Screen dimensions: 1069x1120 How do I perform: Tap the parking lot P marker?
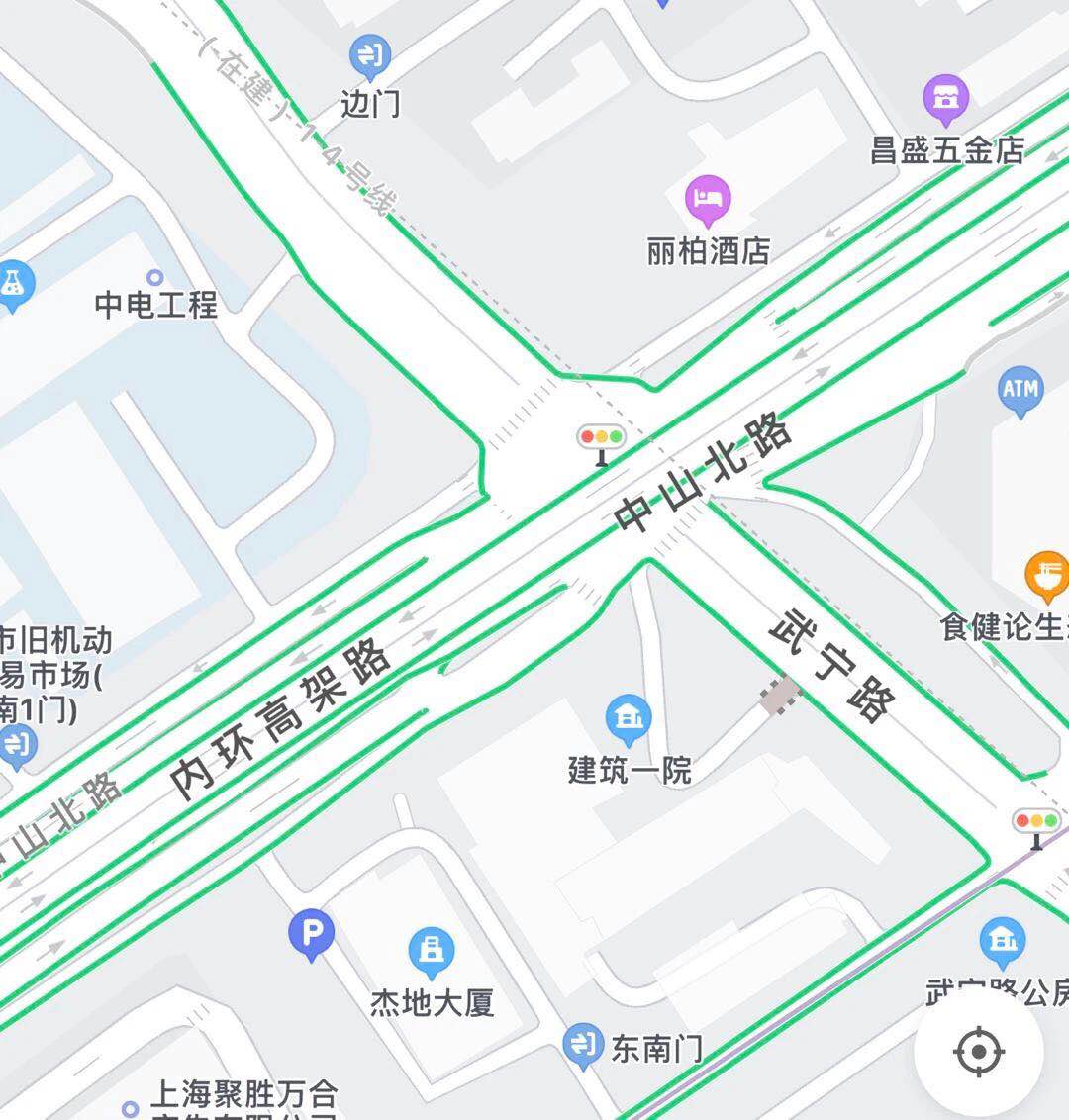pyautogui.click(x=312, y=933)
